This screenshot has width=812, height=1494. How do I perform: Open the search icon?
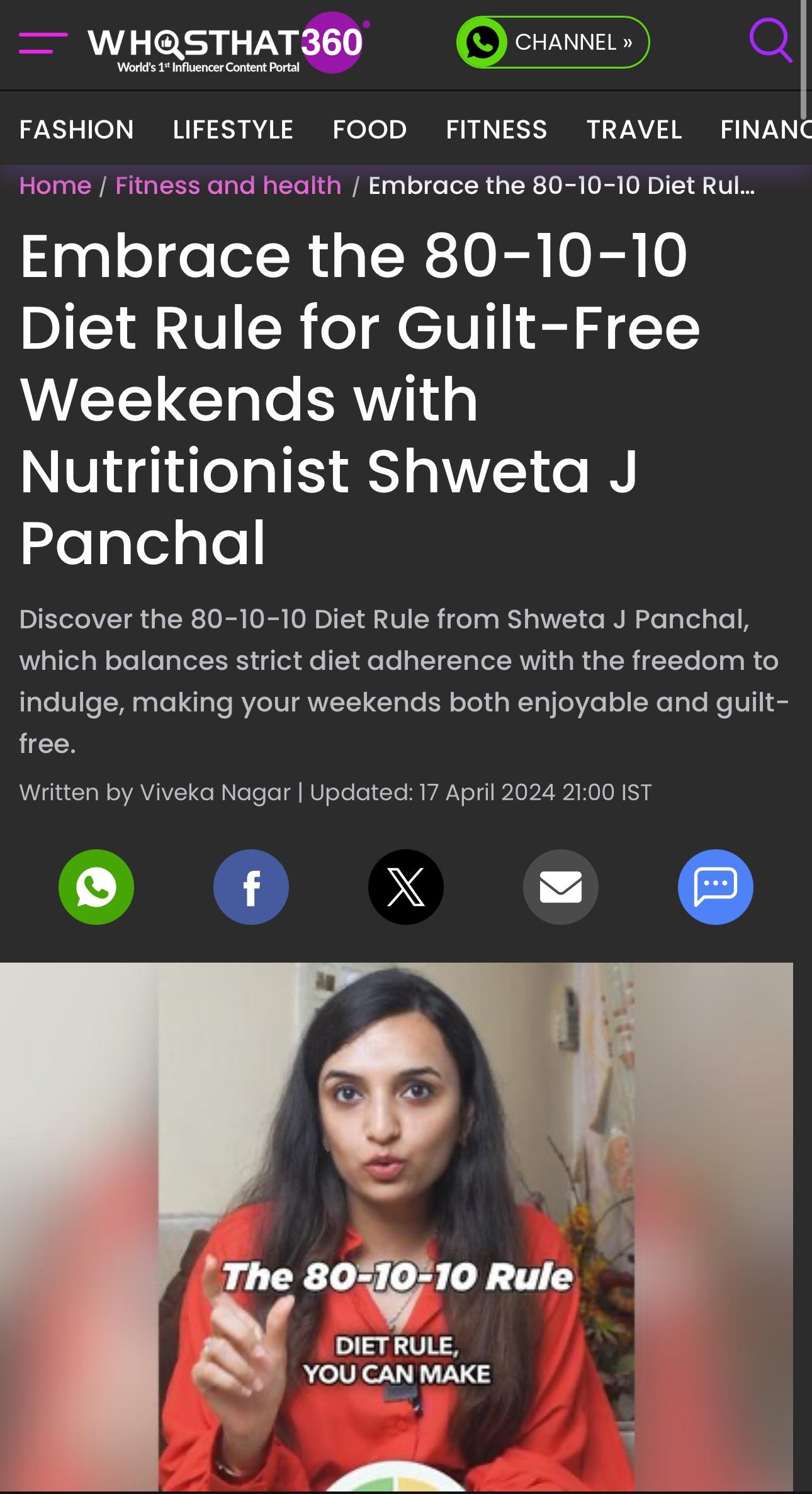point(770,41)
